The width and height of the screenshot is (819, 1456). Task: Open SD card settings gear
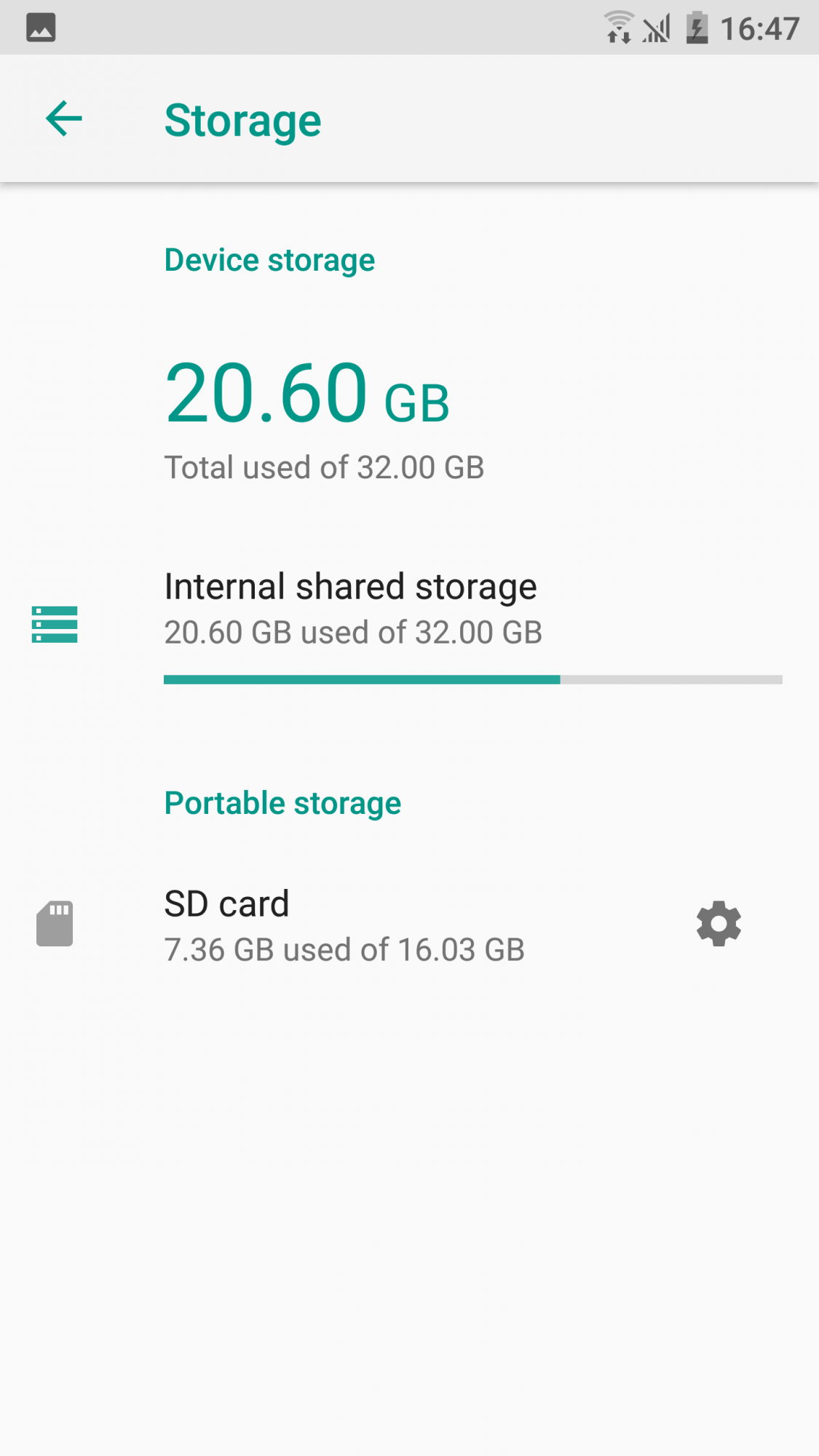[x=719, y=924]
